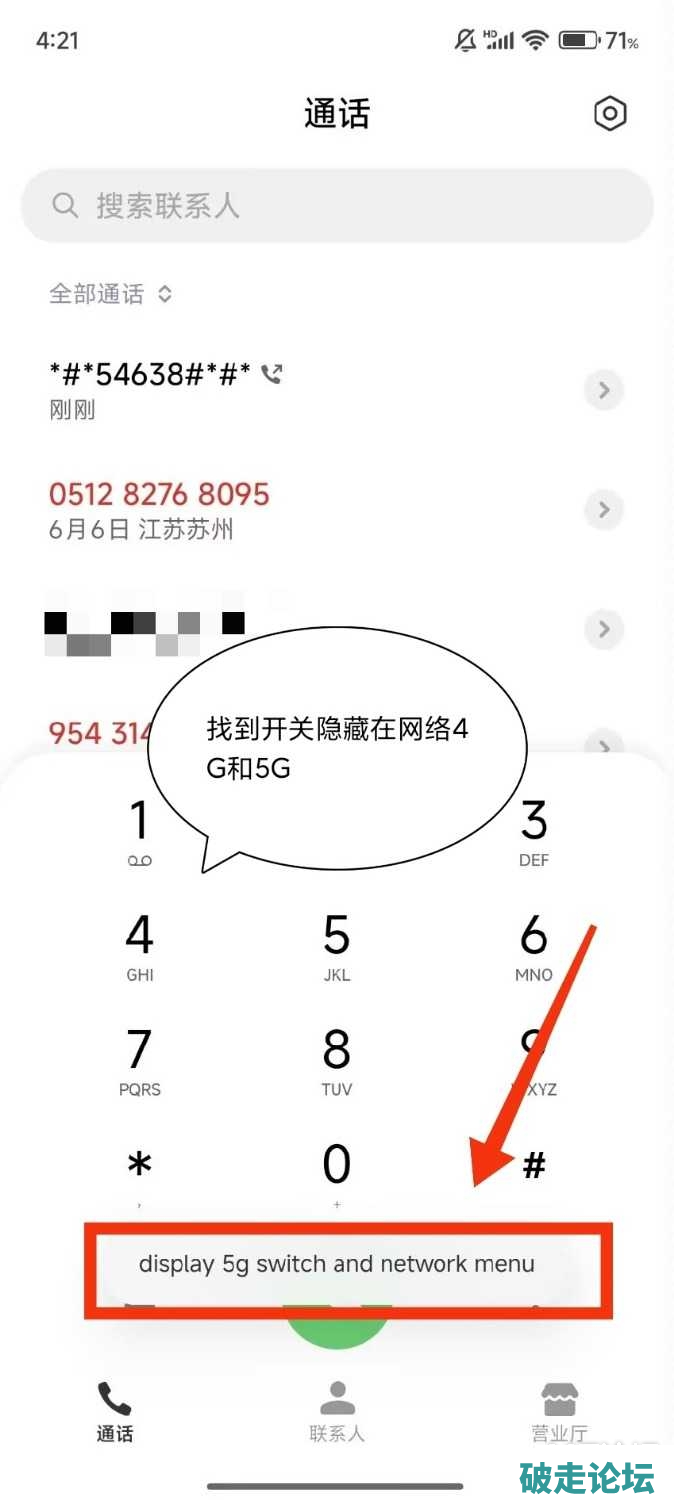Dial digit 3 on the keypad
674x1500 pixels.
534,832
